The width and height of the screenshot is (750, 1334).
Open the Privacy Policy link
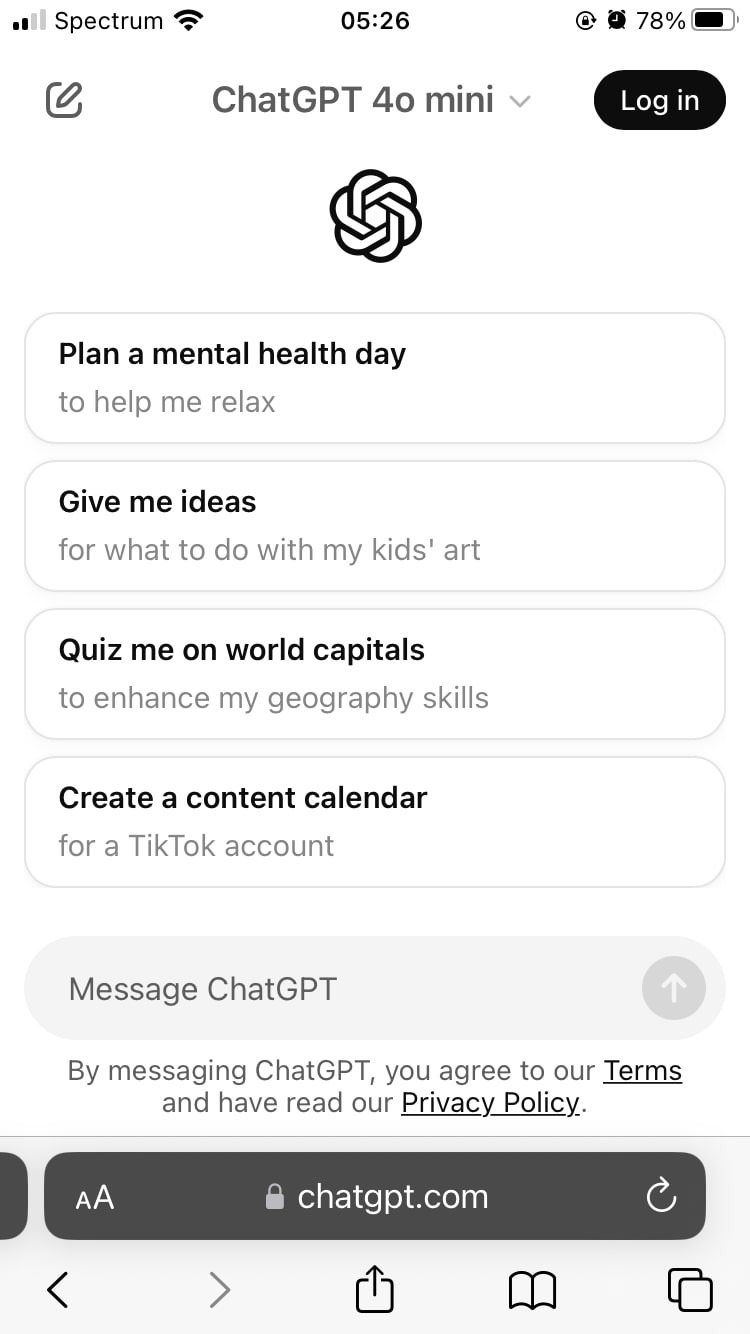[489, 1102]
